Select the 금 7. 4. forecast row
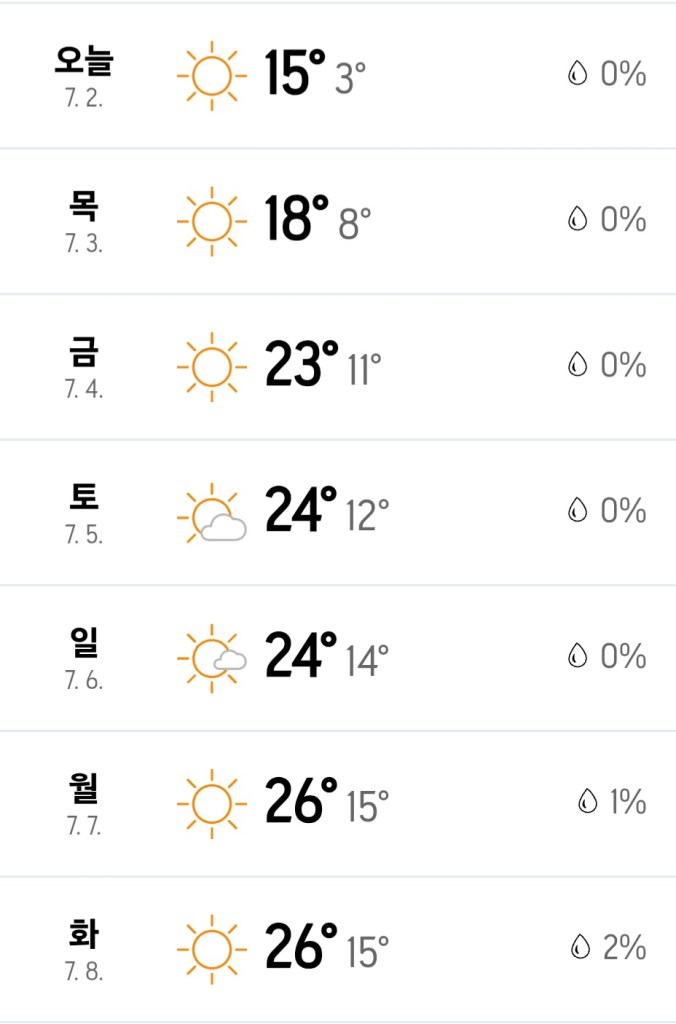 click(x=338, y=366)
